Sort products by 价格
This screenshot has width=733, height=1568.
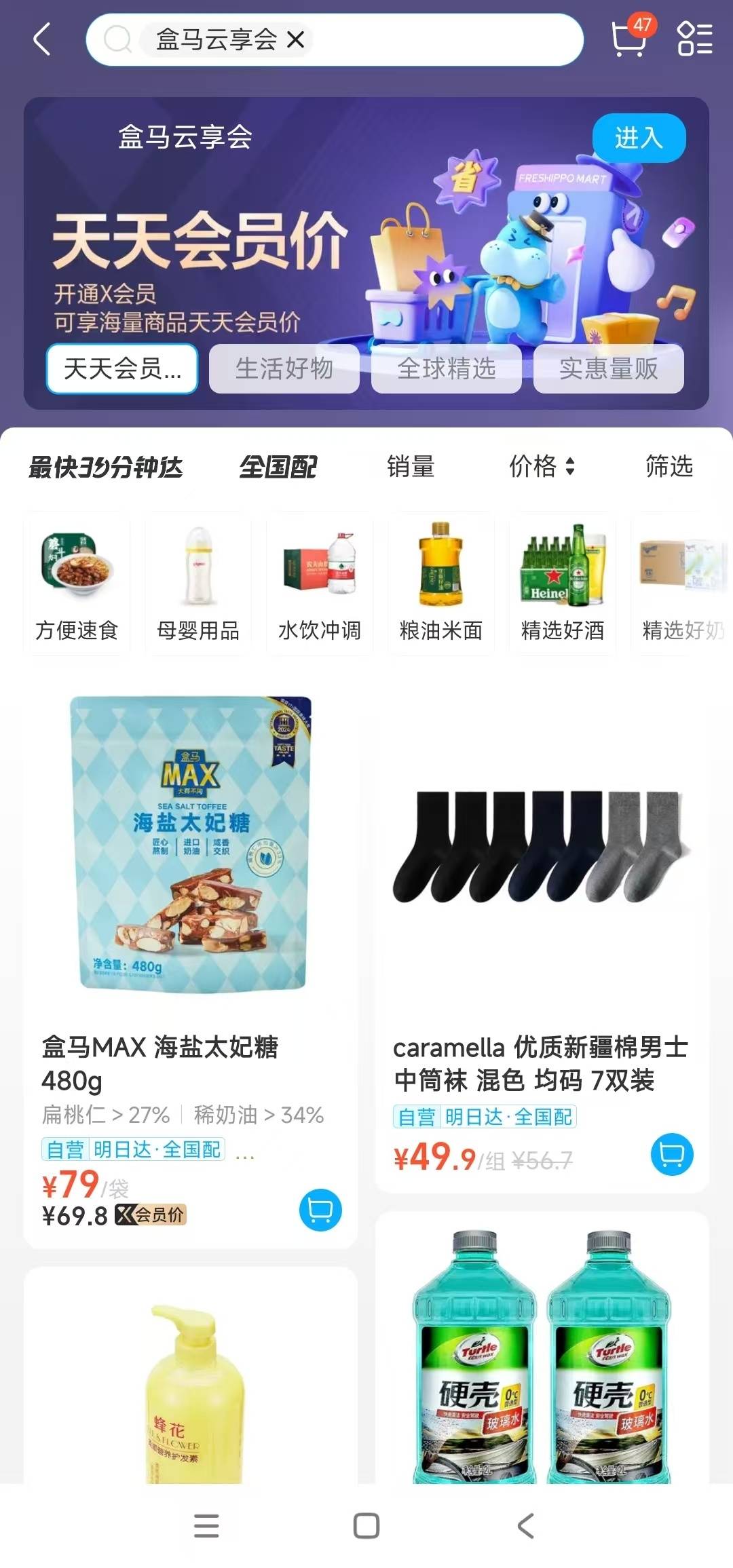(x=541, y=467)
